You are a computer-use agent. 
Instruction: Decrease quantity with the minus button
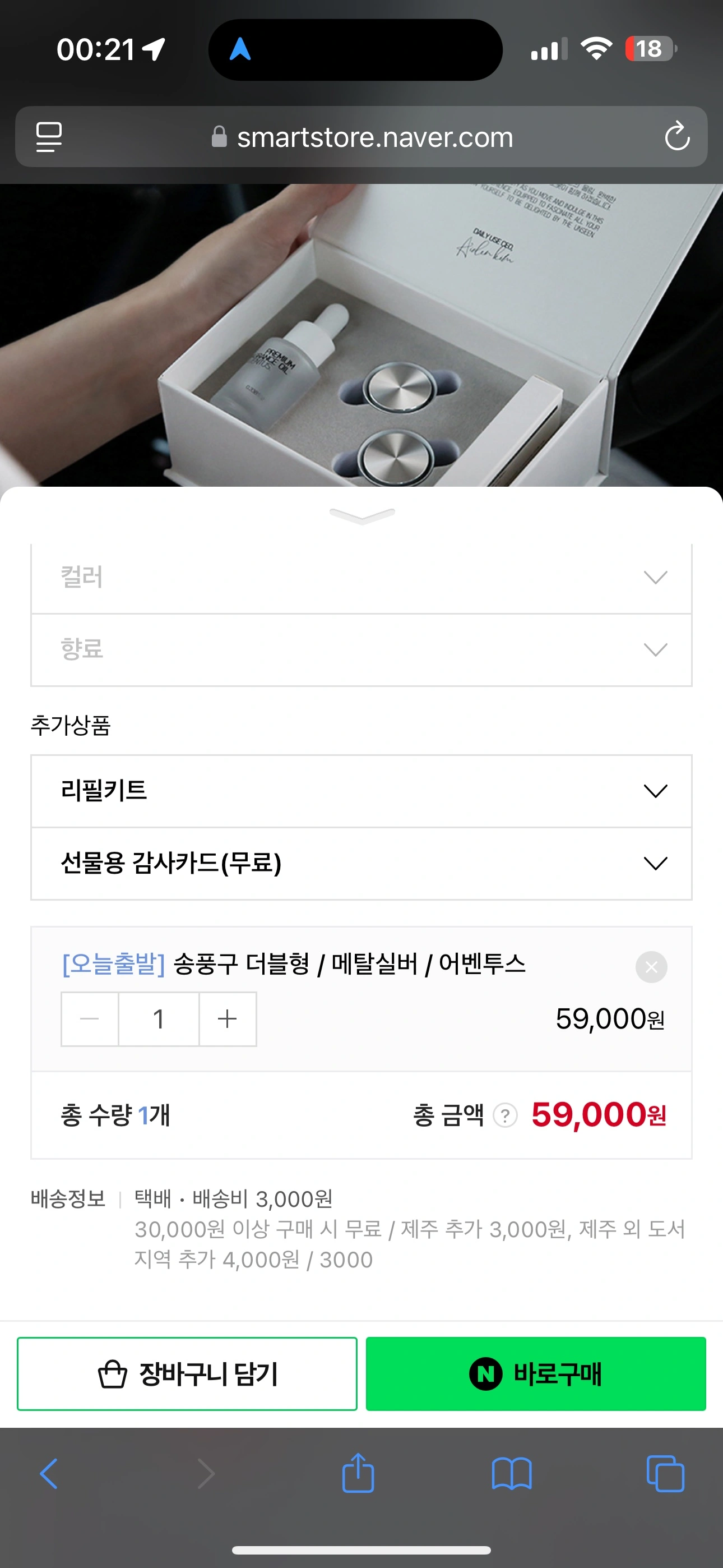pos(90,1019)
